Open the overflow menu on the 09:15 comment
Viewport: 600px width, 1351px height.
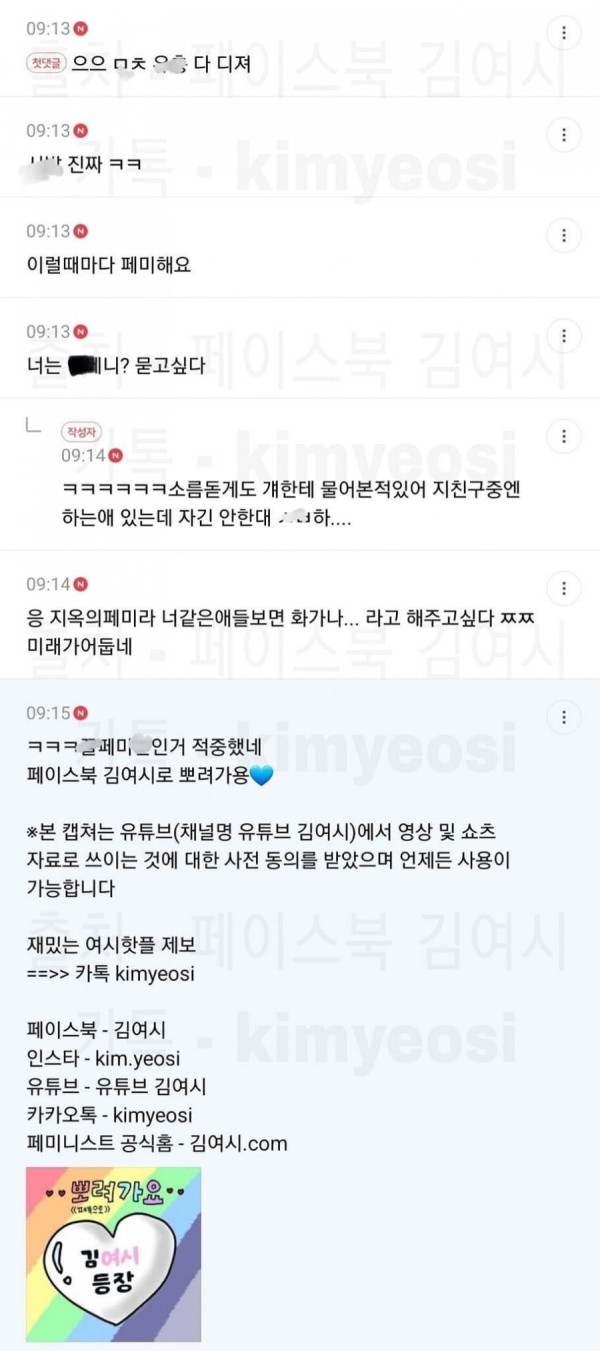click(x=564, y=717)
